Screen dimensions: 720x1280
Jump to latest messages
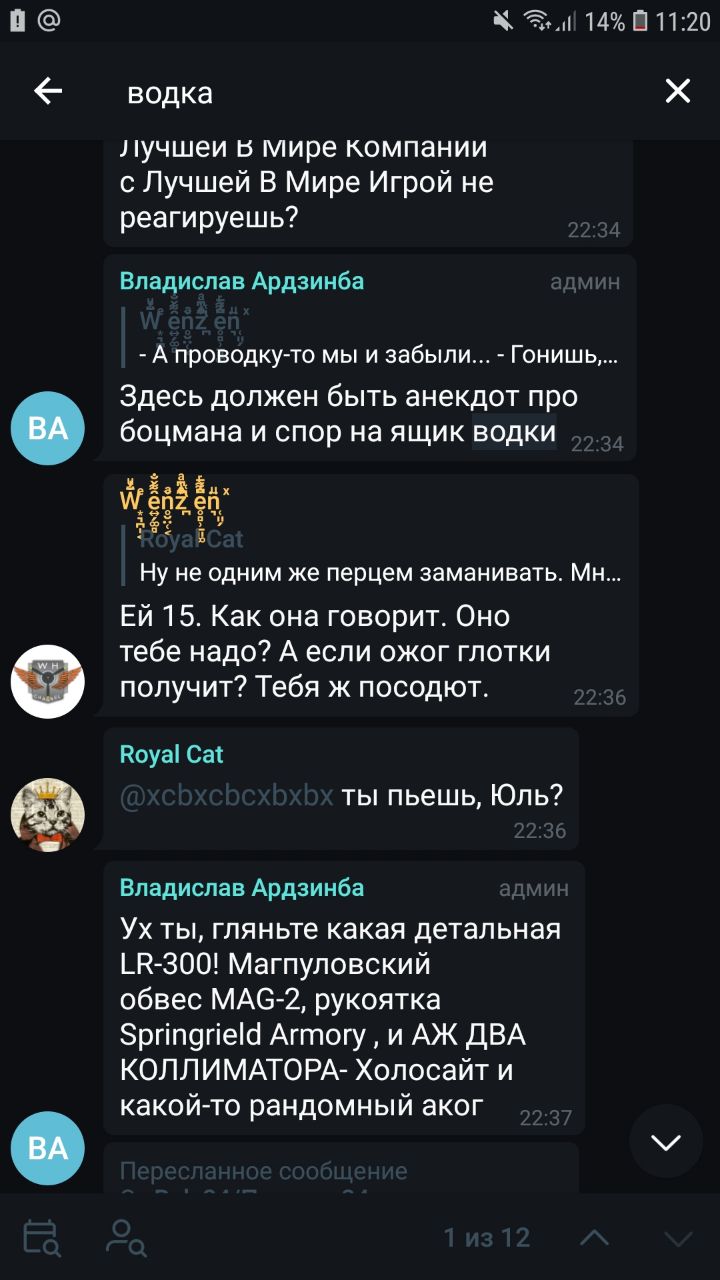point(666,1142)
